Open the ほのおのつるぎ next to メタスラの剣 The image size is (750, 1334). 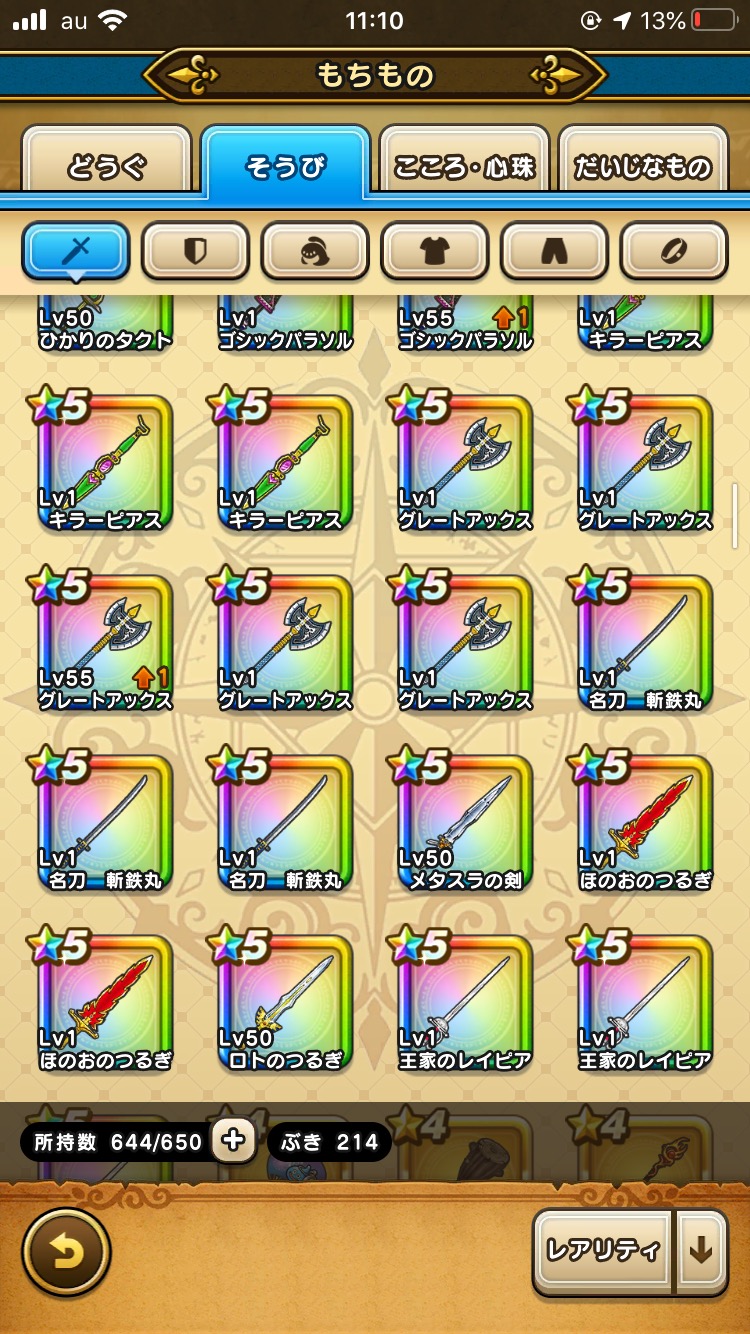pos(644,820)
